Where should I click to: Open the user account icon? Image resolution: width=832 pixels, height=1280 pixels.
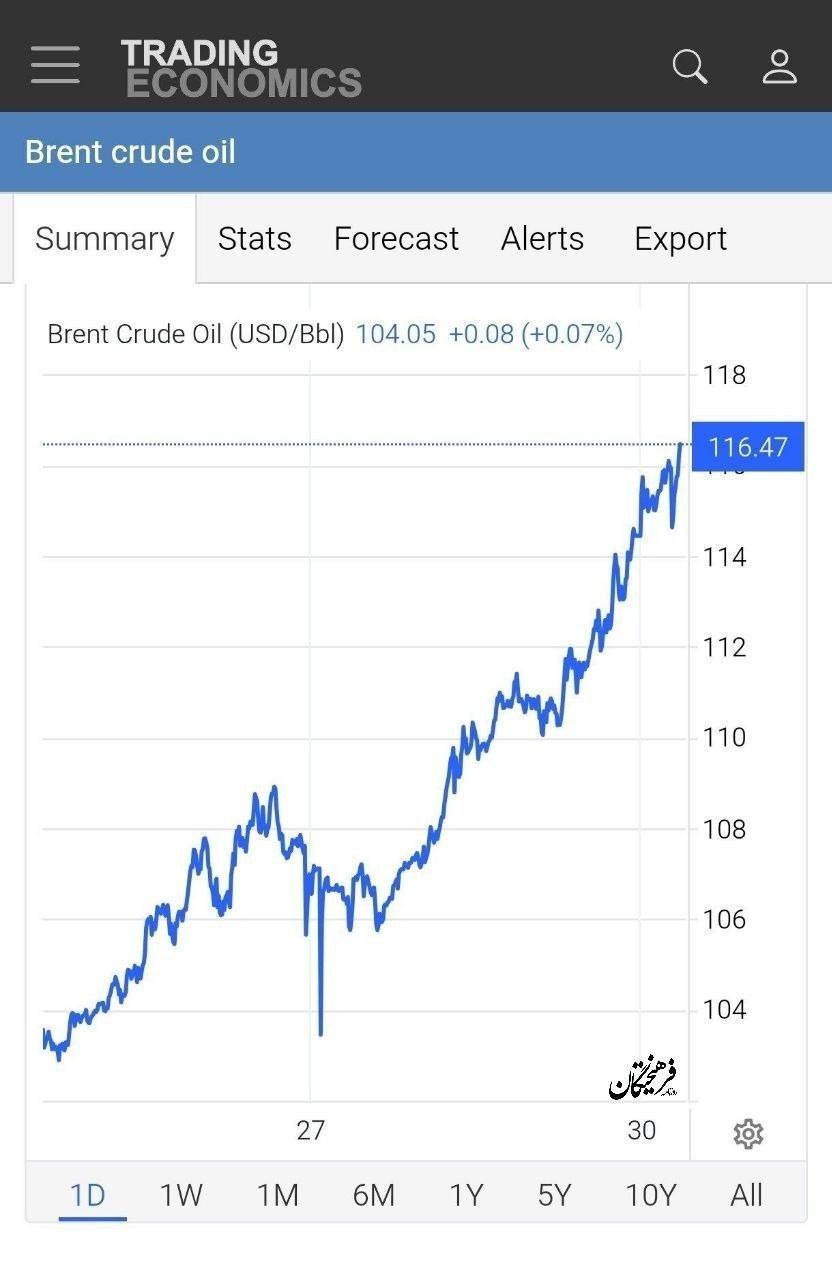[x=779, y=67]
